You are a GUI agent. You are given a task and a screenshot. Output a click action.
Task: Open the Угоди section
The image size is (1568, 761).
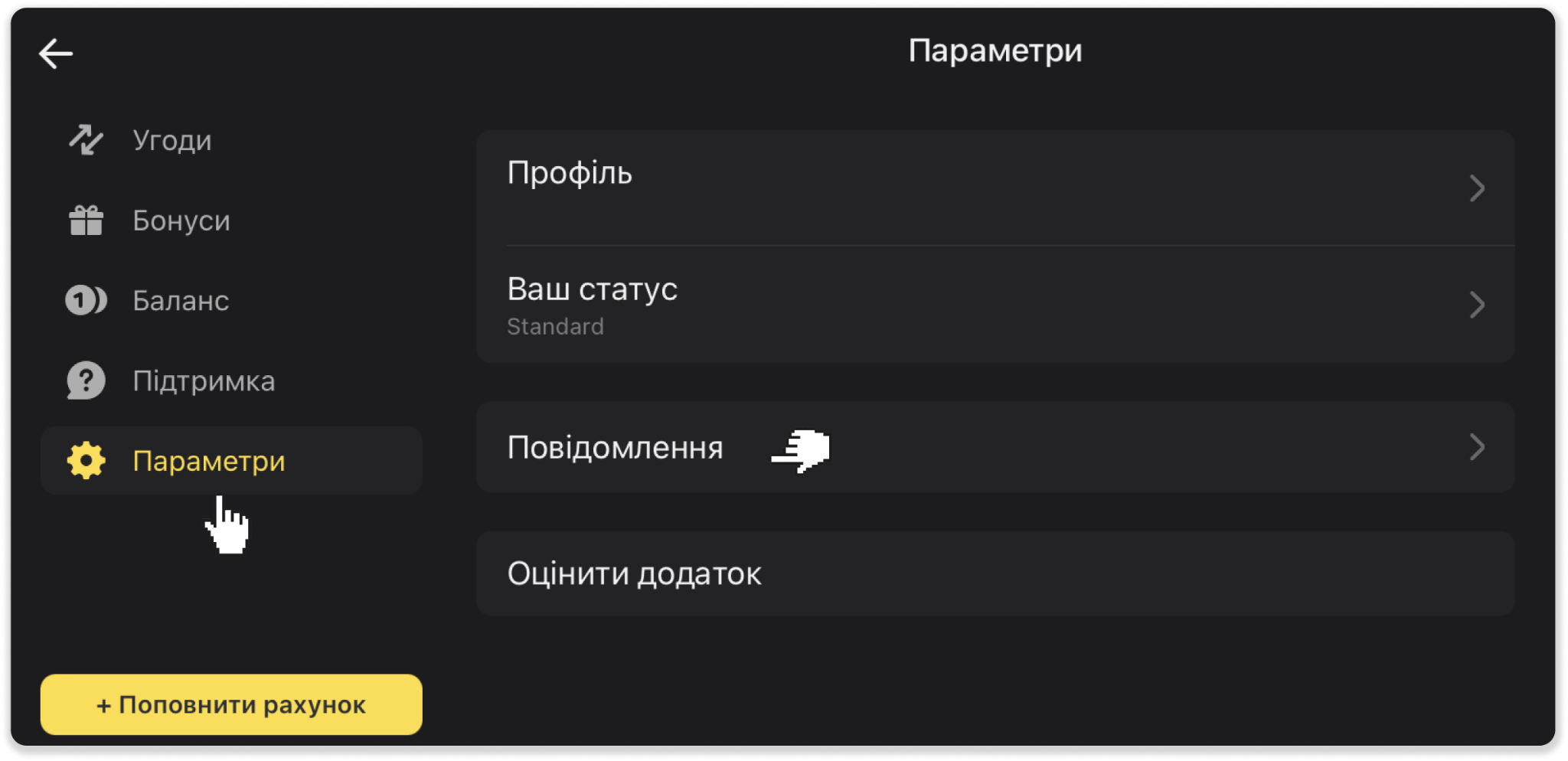pos(171,141)
